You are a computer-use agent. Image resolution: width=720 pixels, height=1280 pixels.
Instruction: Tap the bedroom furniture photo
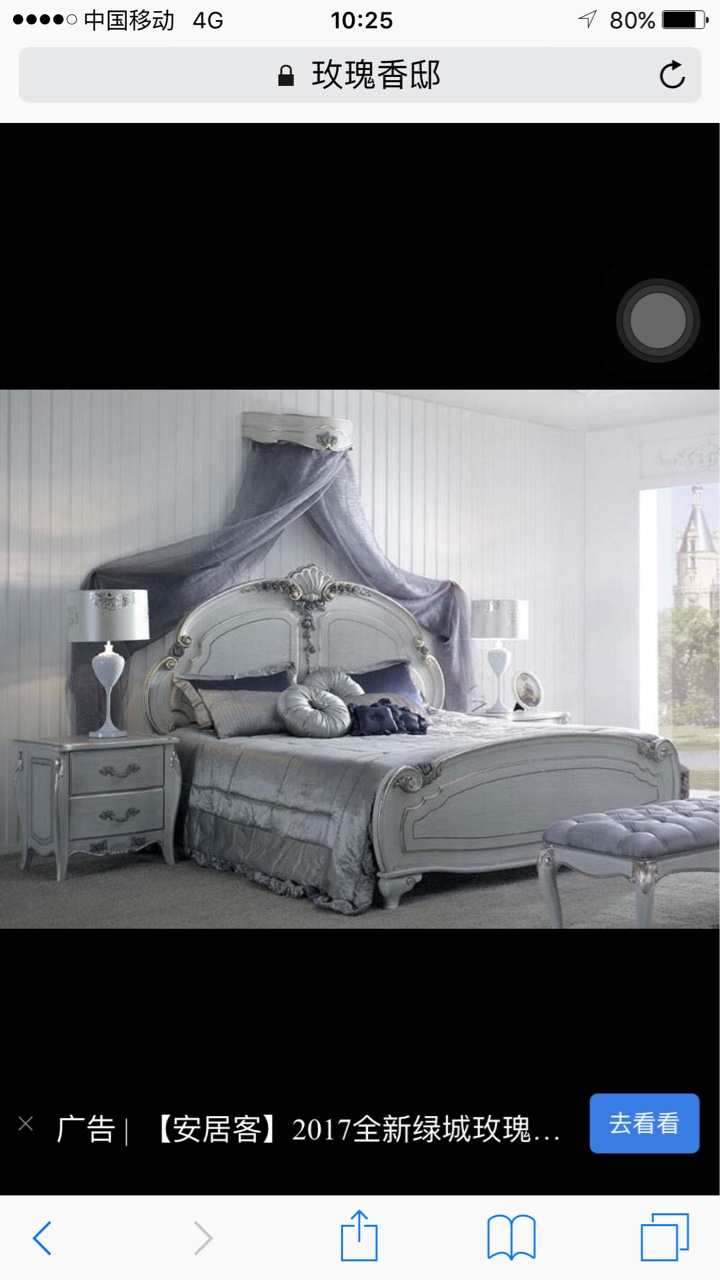360,658
